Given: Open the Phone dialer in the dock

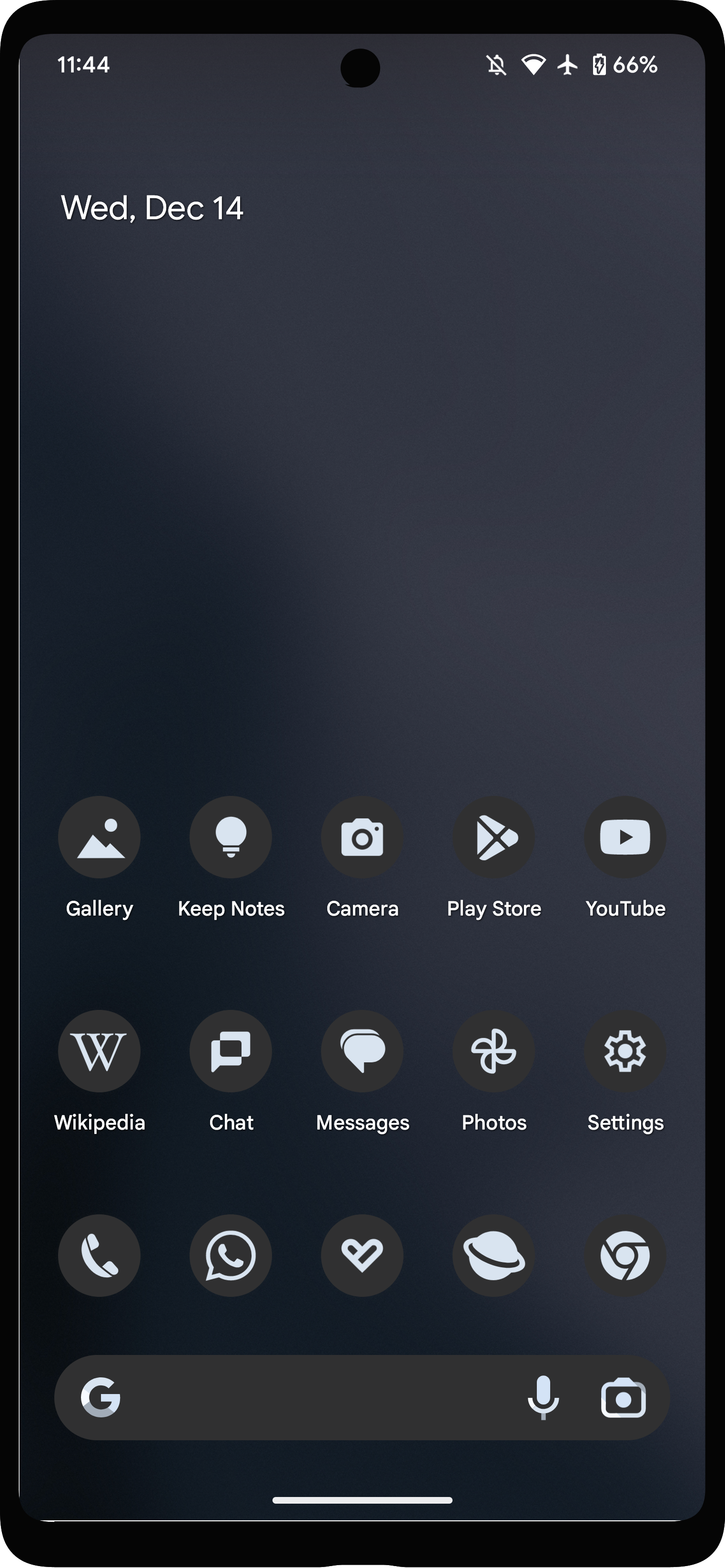Looking at the screenshot, I should pyautogui.click(x=99, y=1256).
